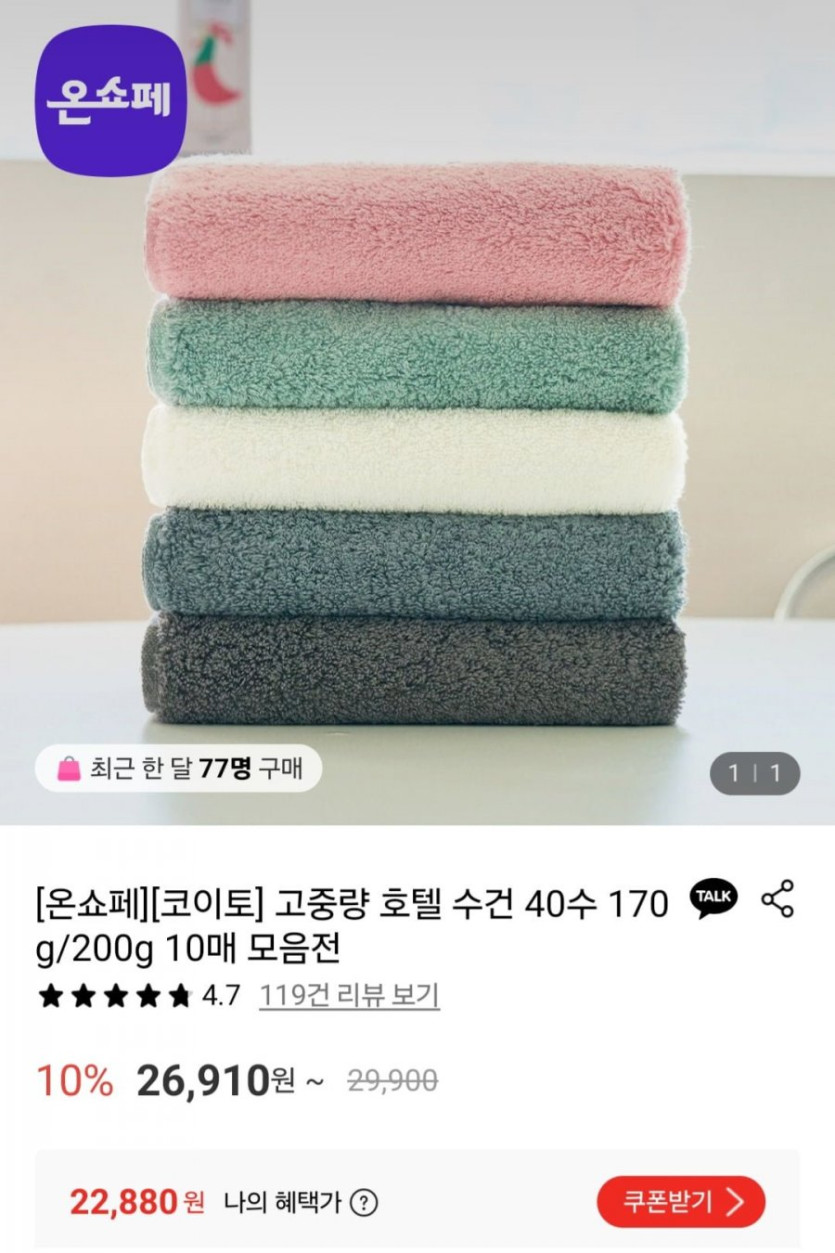This screenshot has width=835, height=1253.
Task: Open 나의 혜택가 help question mark
Action: point(365,1202)
